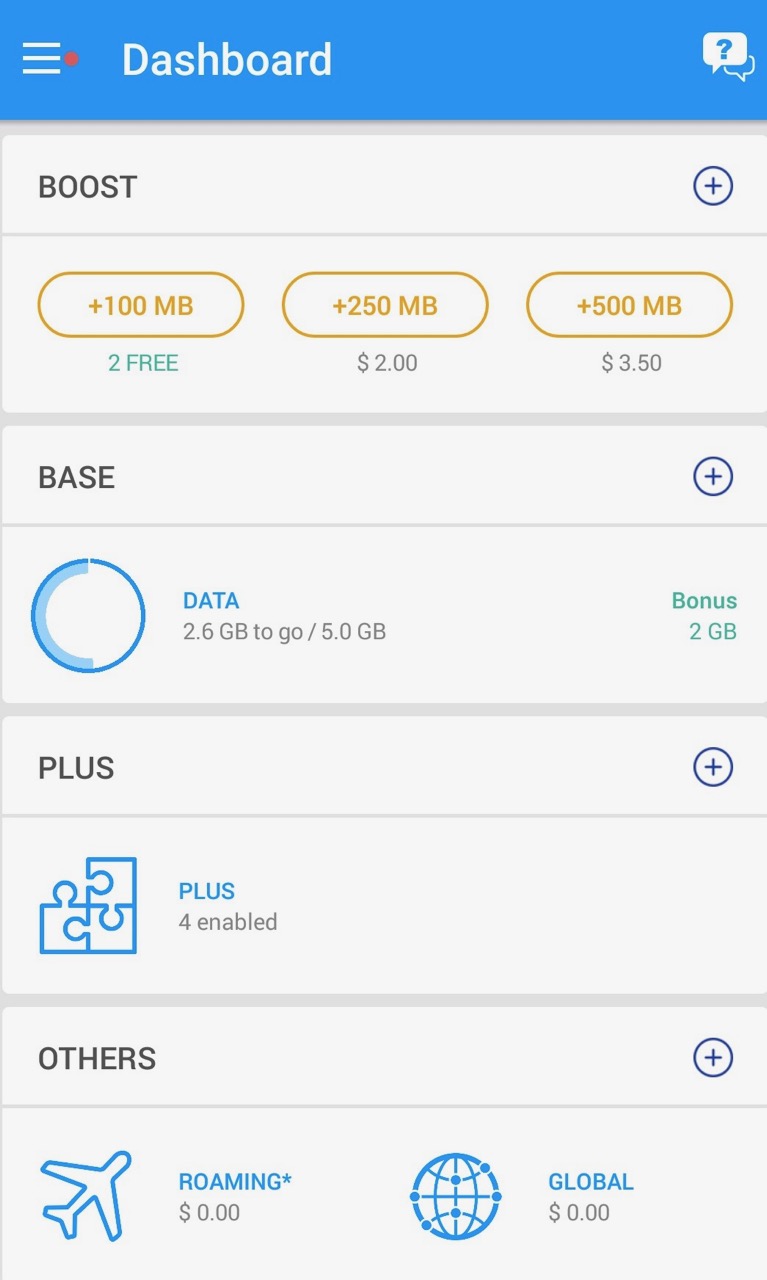The height and width of the screenshot is (1280, 767).
Task: Open PLUS add-ons with 4 enabled
Action: tap(384, 906)
